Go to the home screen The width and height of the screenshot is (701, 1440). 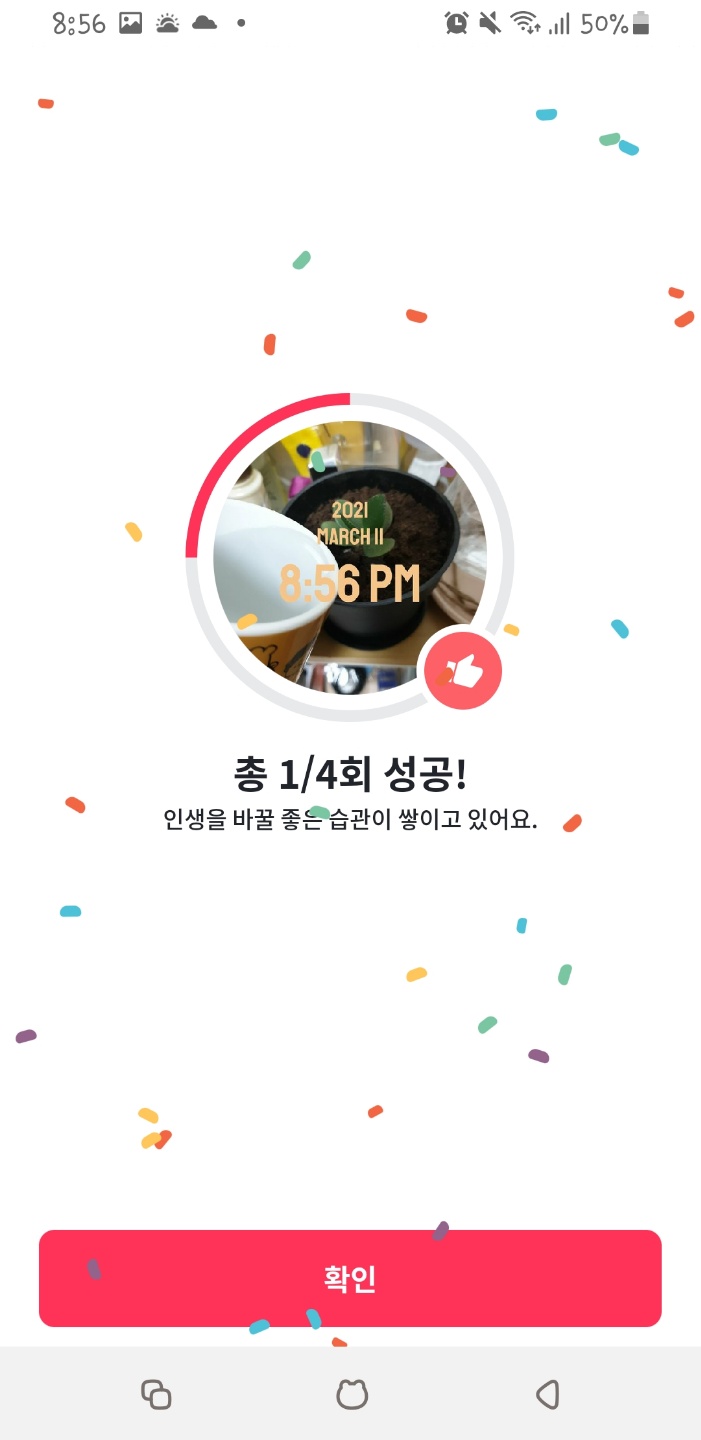pyautogui.click(x=352, y=1394)
